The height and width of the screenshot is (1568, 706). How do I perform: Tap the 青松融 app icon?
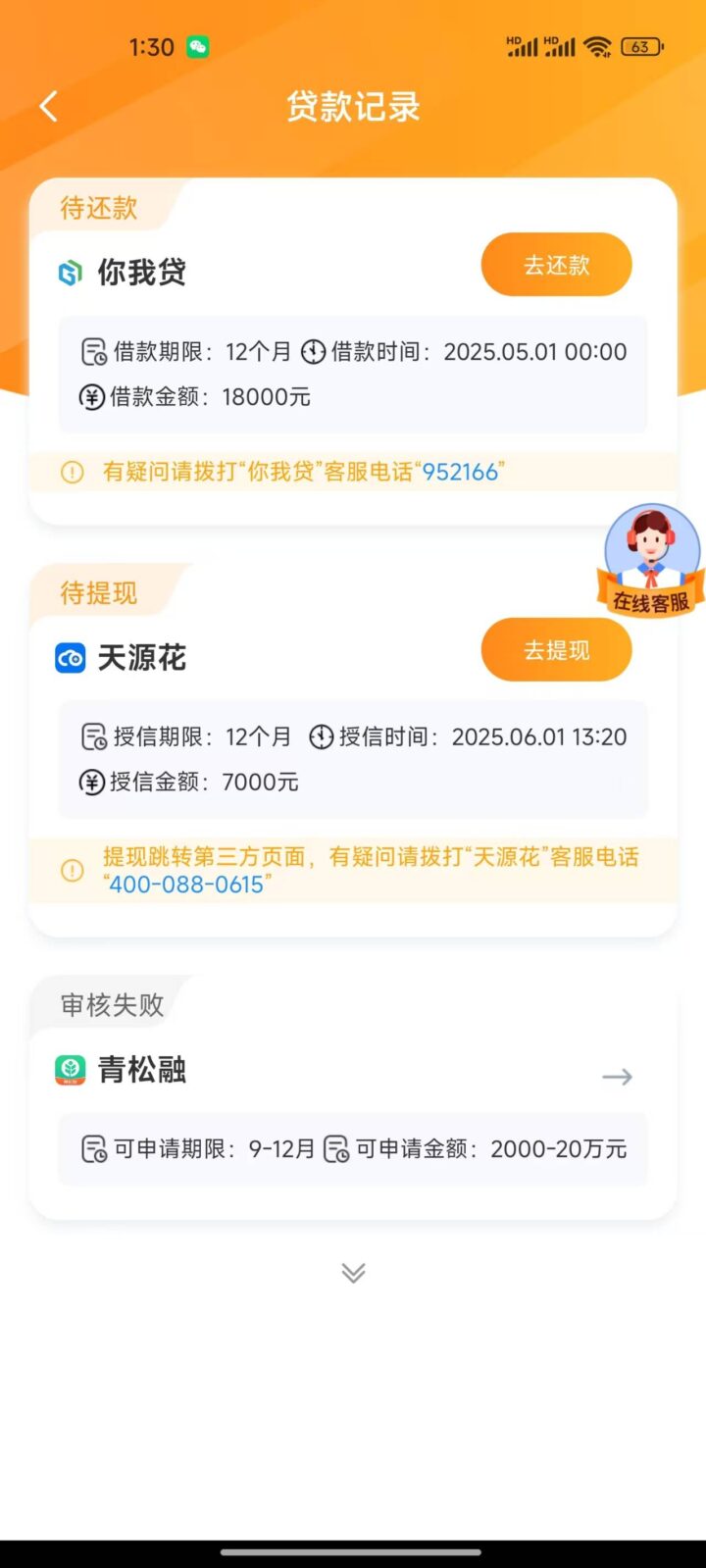point(69,1070)
